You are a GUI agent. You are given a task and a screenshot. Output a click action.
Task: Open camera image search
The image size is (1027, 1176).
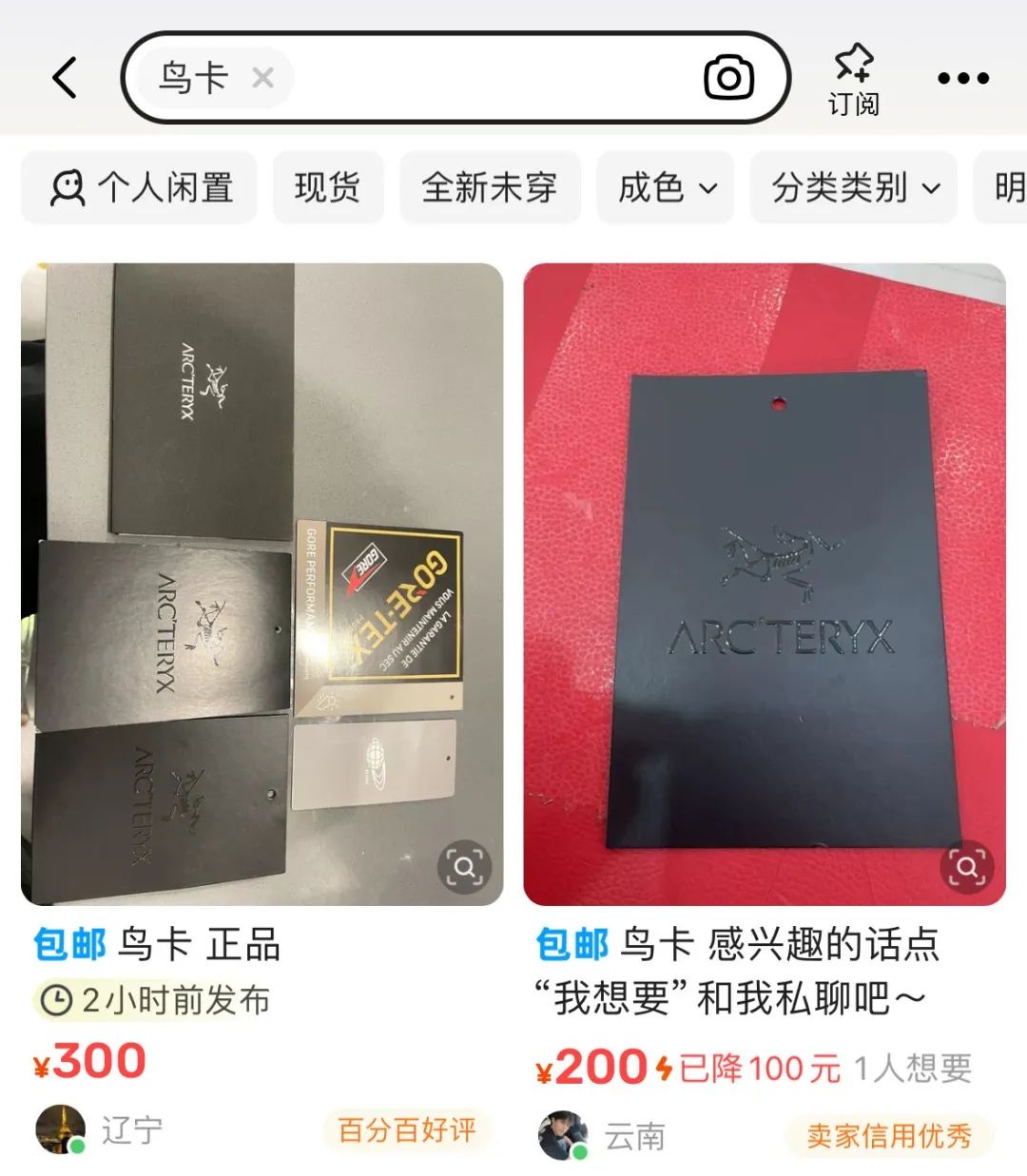coord(728,78)
